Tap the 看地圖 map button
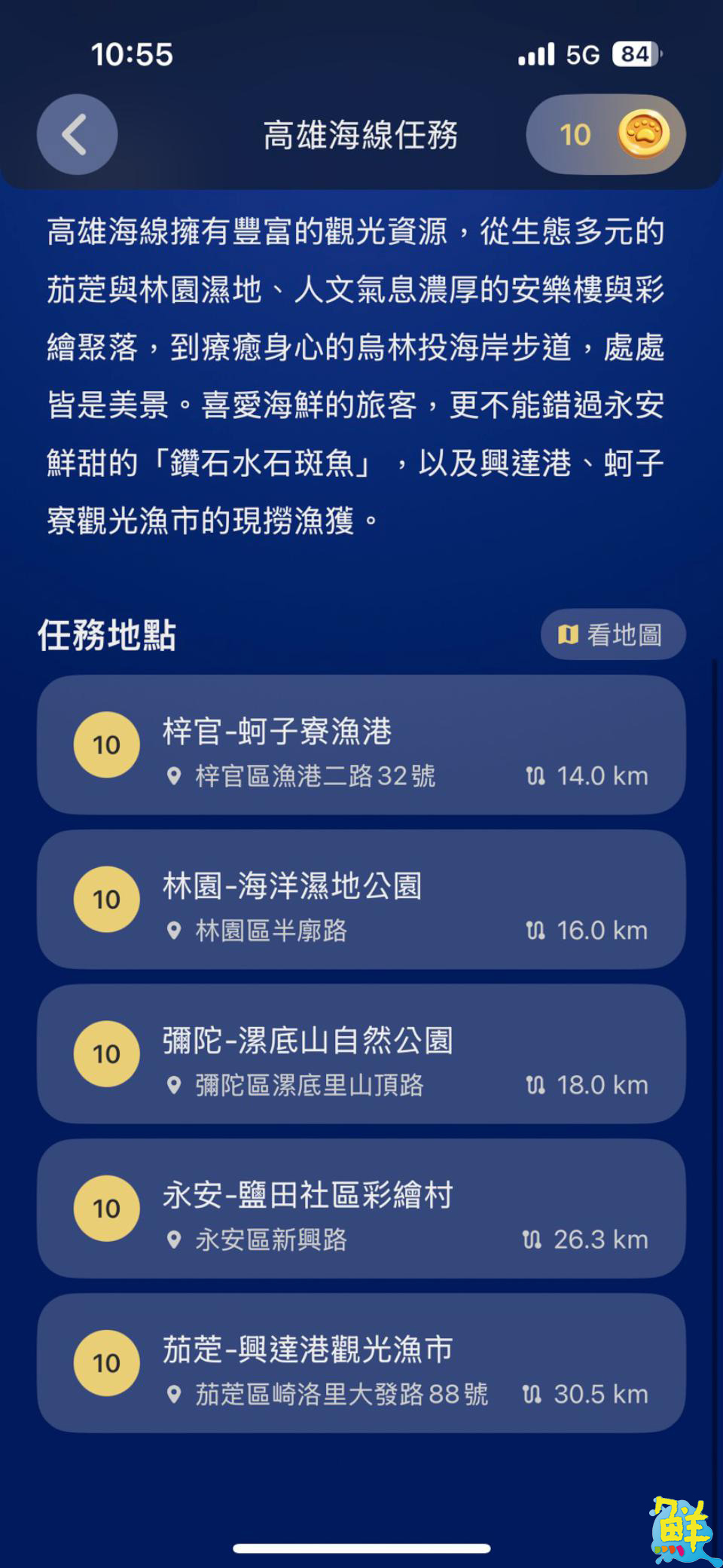 (x=612, y=634)
